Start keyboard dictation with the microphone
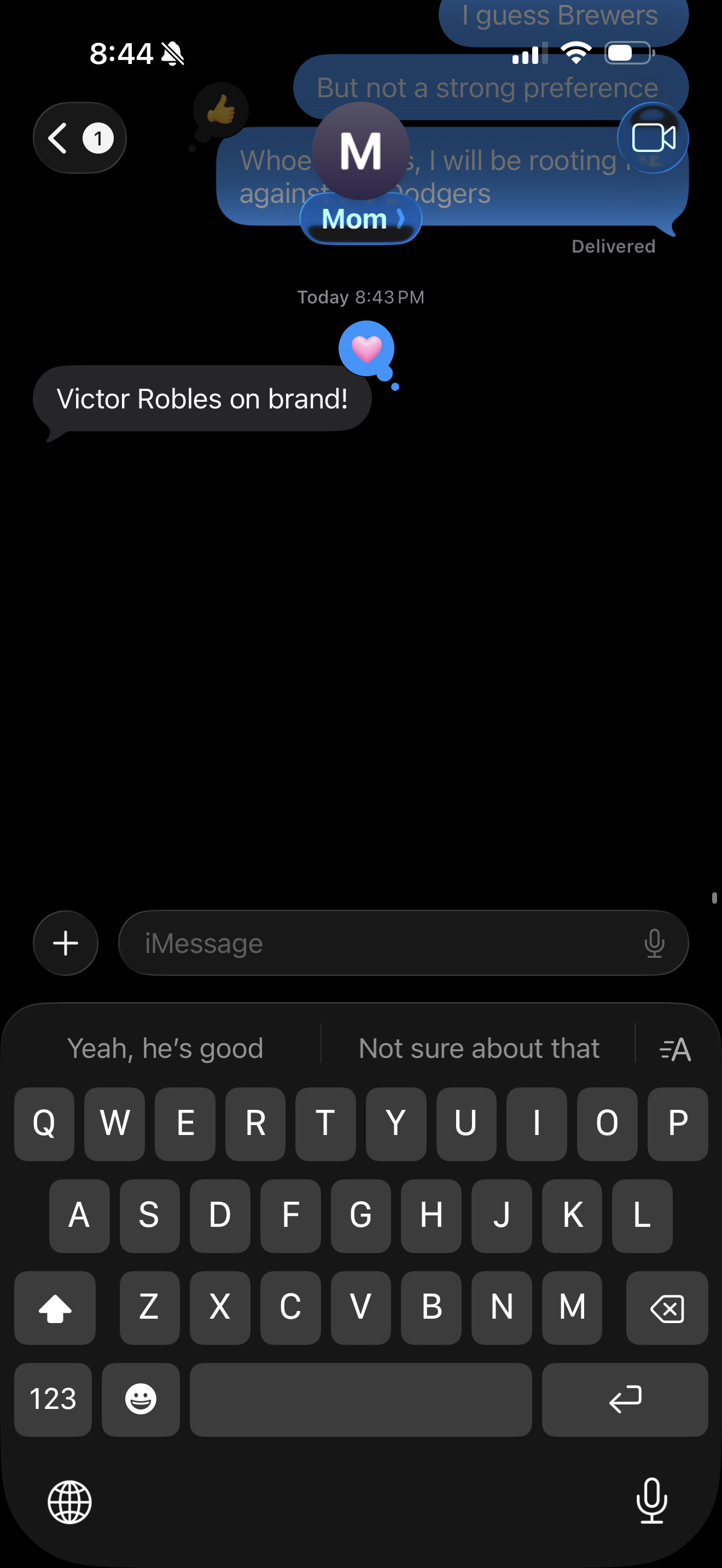 click(x=651, y=1500)
